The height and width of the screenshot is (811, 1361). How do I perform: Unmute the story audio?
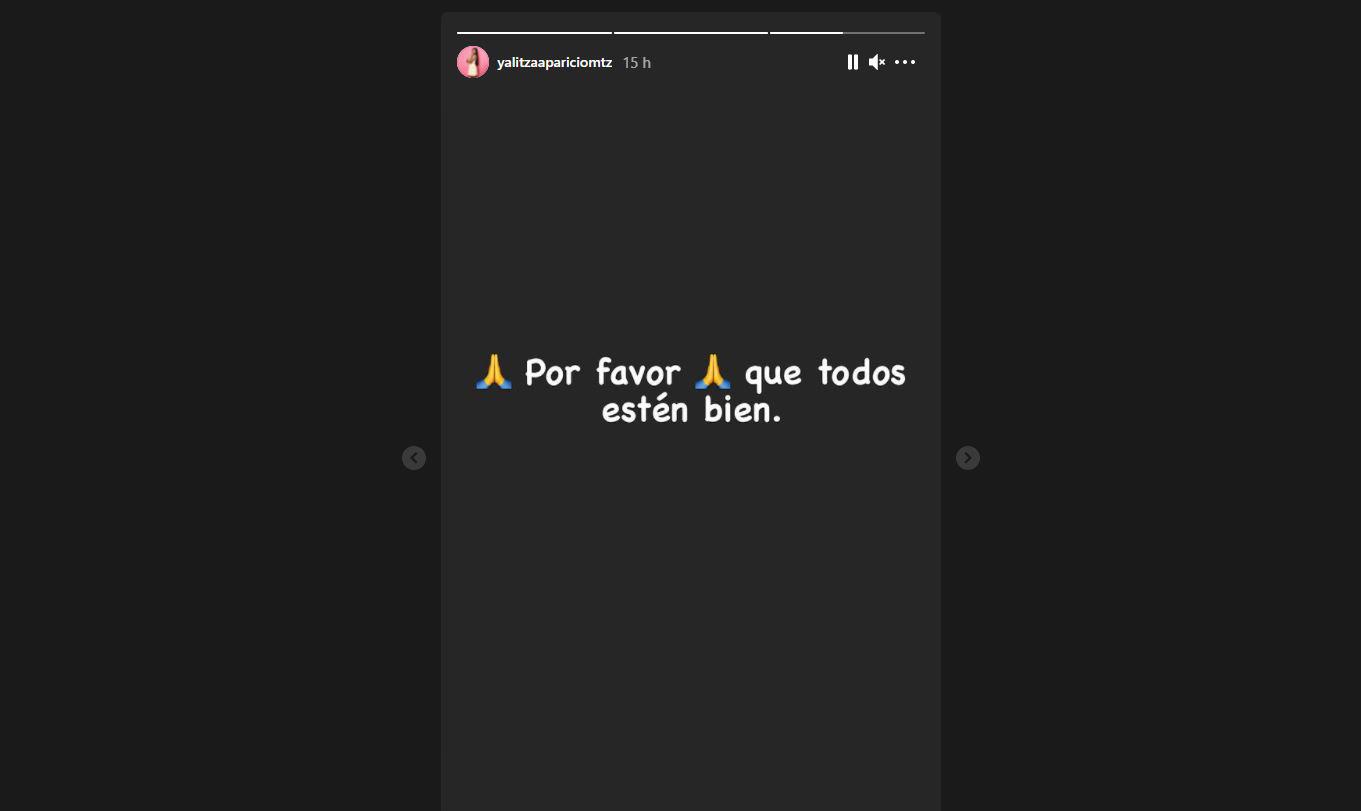[877, 62]
